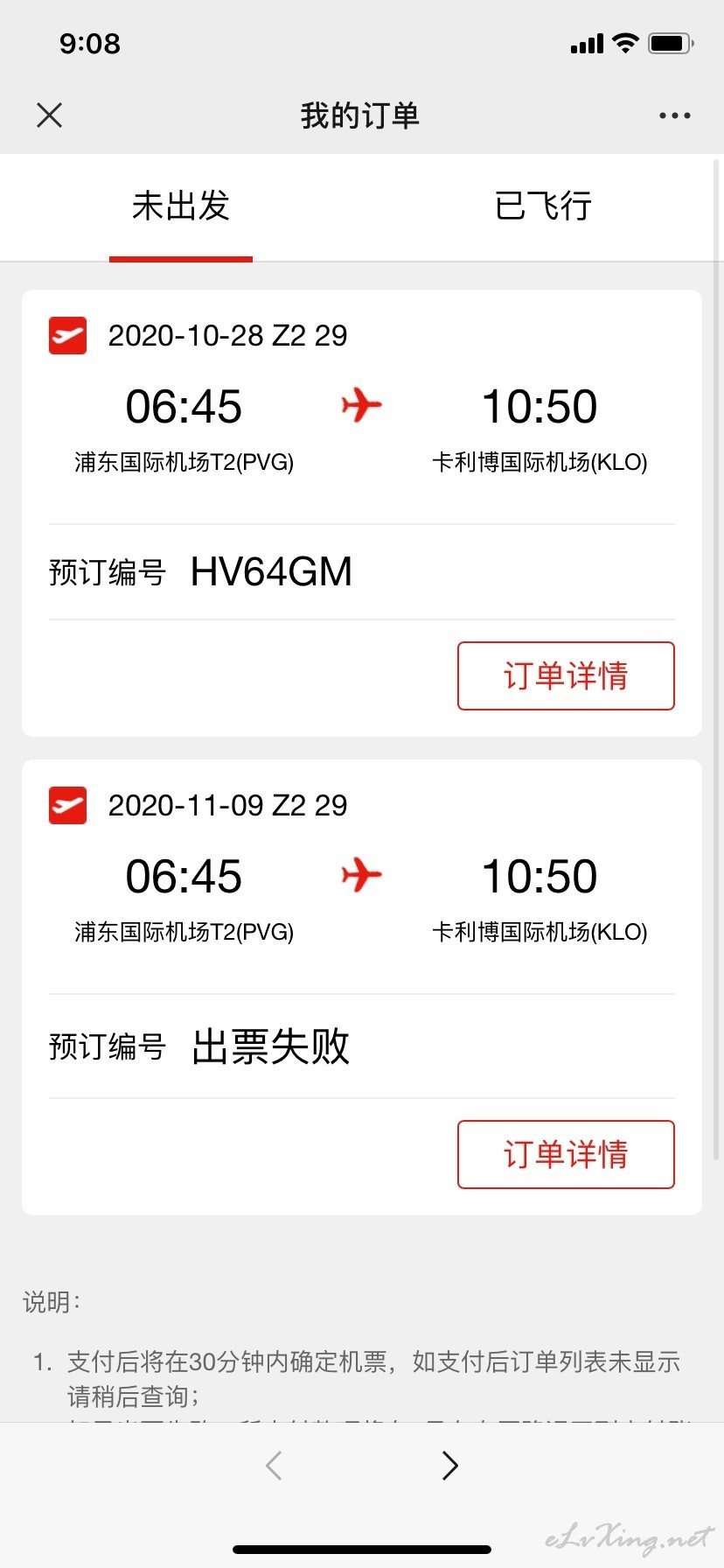Open the 2020-10-28 flight order card
Image resolution: width=724 pixels, height=1568 pixels.
point(362,513)
